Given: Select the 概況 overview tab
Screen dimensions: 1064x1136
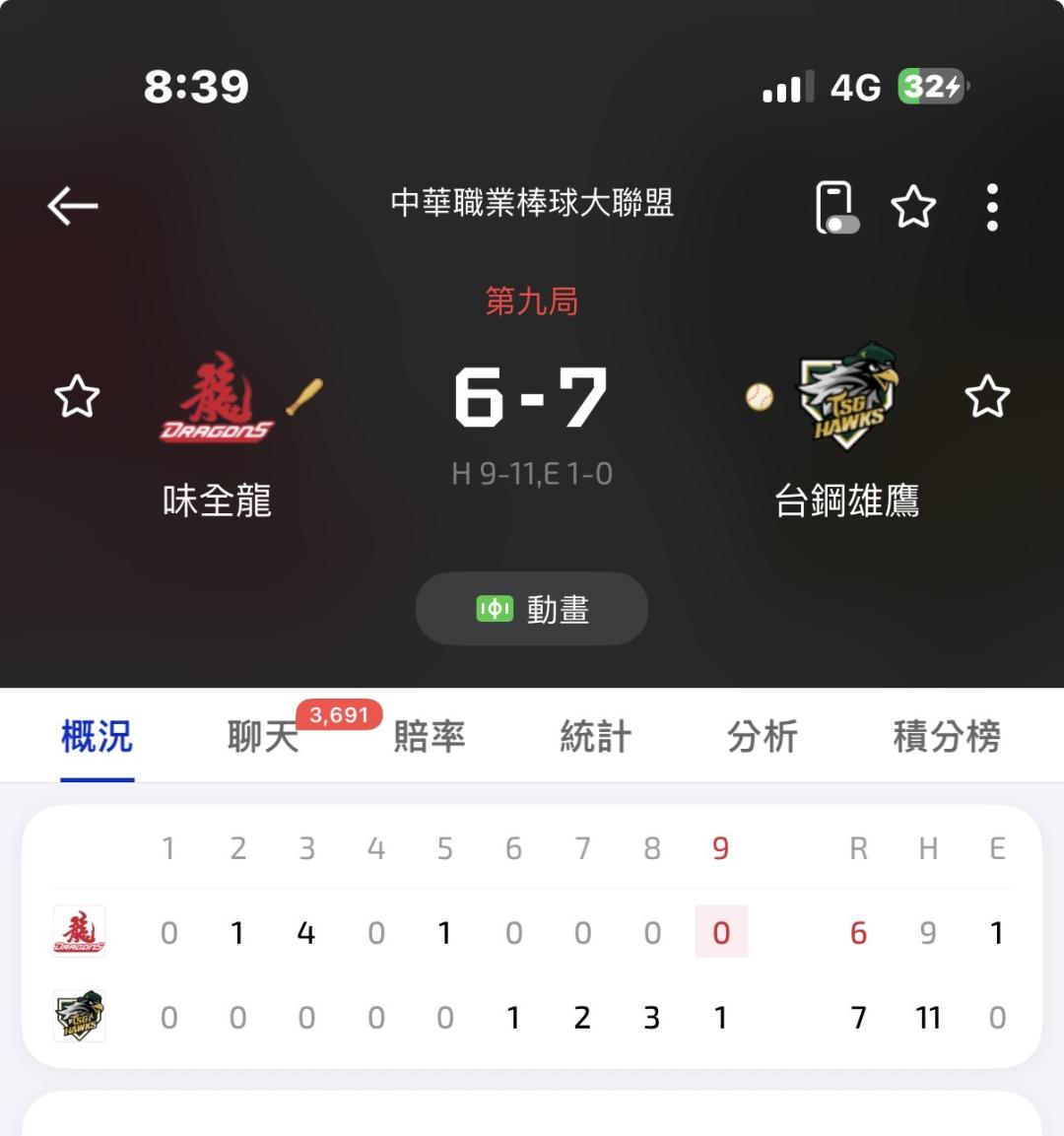Looking at the screenshot, I should click(97, 736).
